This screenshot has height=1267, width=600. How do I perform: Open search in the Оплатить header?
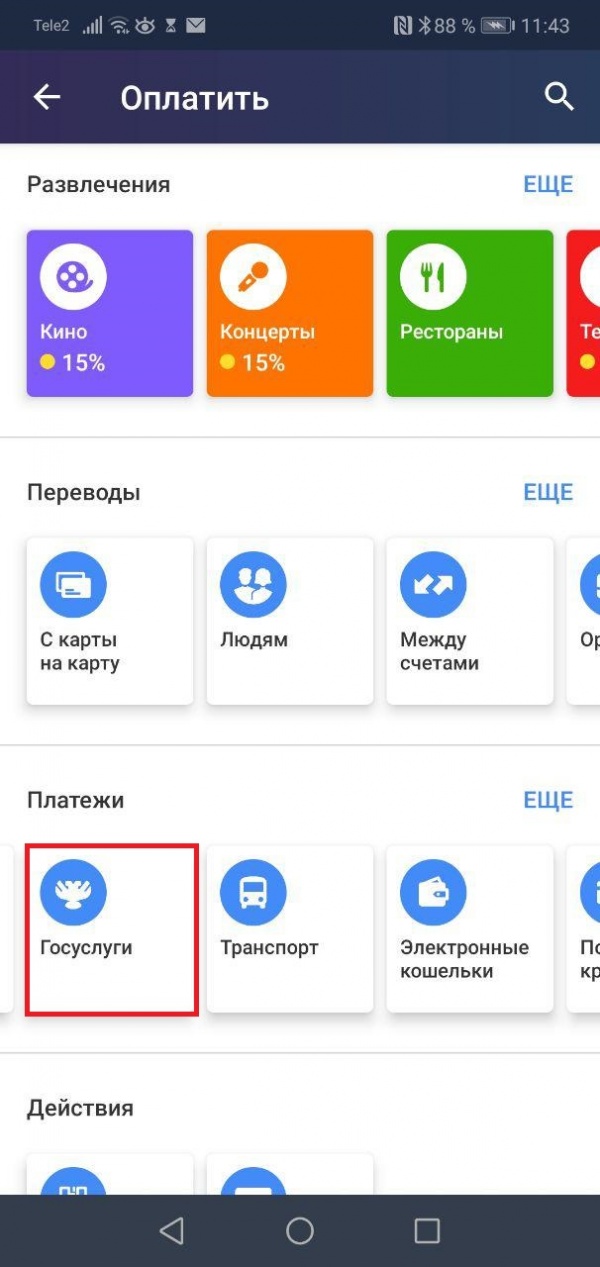pos(558,97)
